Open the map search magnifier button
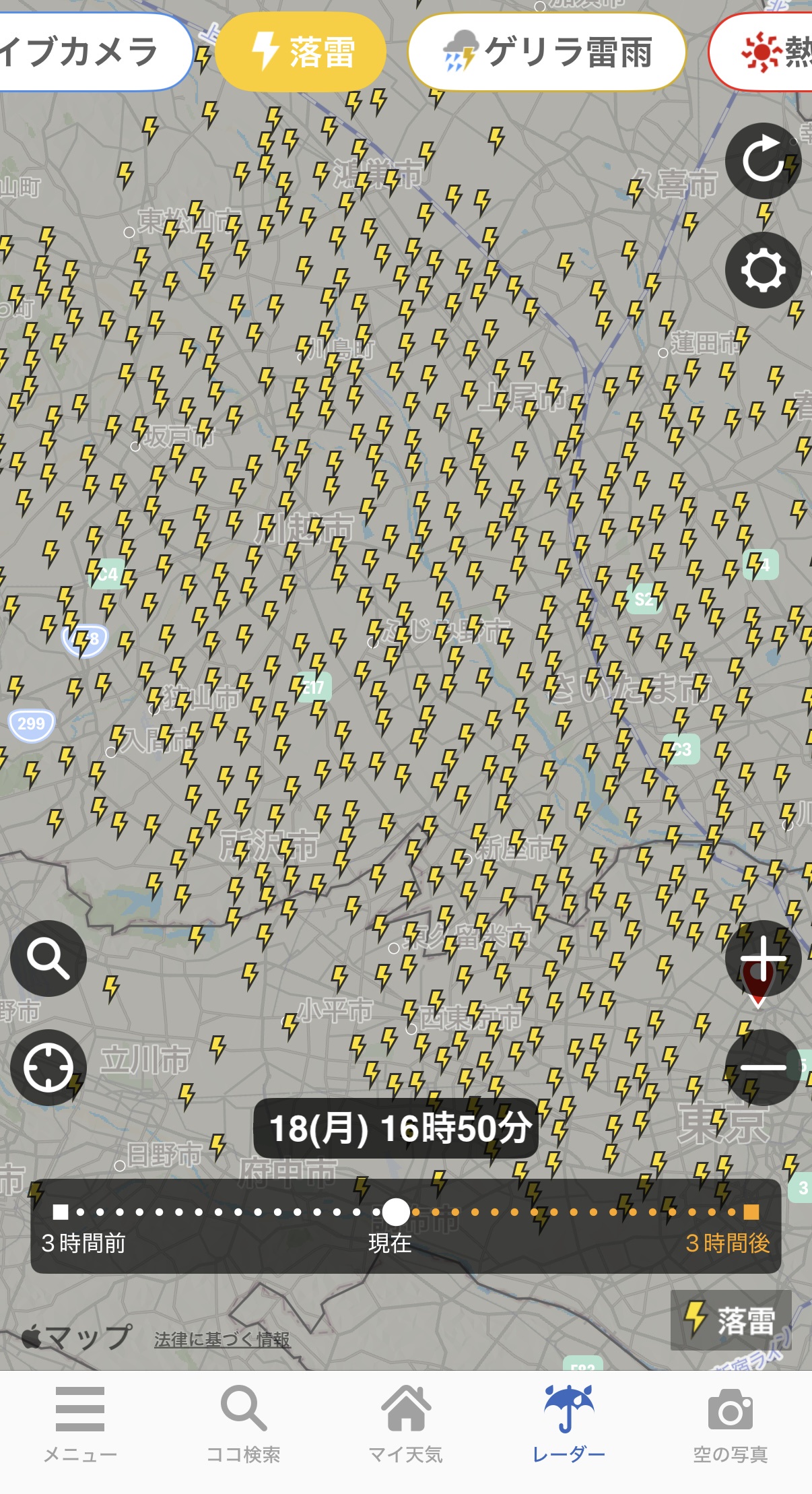 coord(48,959)
